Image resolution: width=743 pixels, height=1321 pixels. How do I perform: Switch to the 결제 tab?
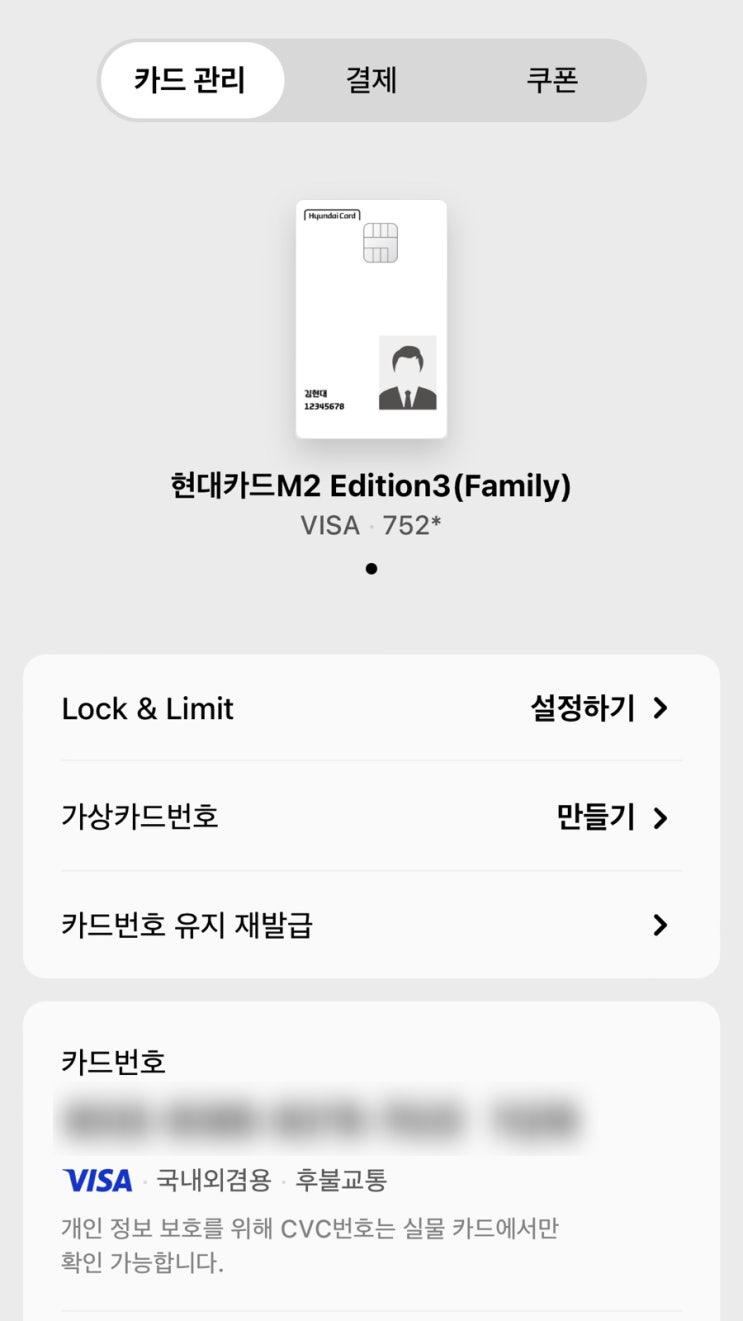point(372,80)
